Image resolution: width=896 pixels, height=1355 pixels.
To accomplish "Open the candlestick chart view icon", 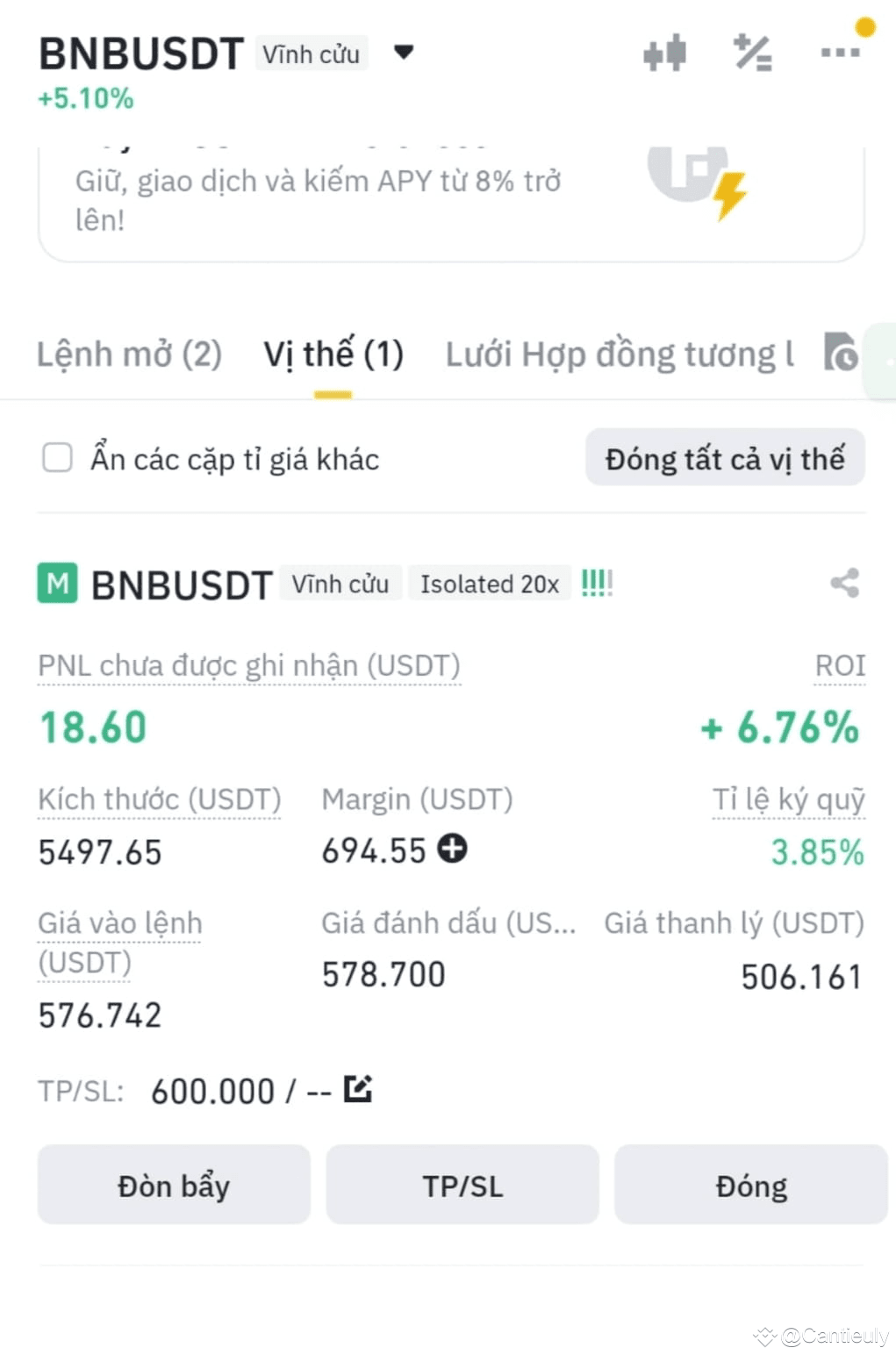I will coord(664,53).
